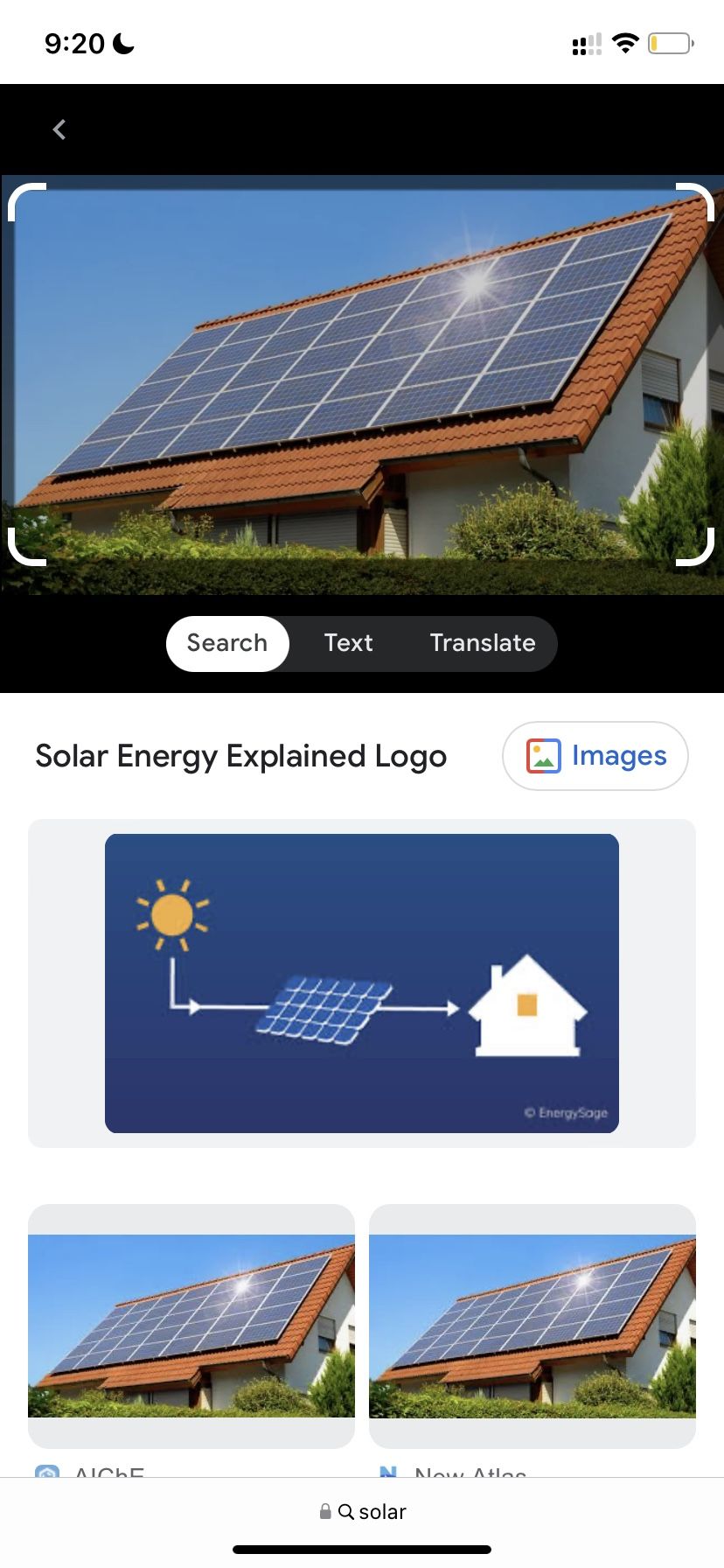Select the Search mode tab
Image resolution: width=724 pixels, height=1568 pixels.
[x=227, y=643]
